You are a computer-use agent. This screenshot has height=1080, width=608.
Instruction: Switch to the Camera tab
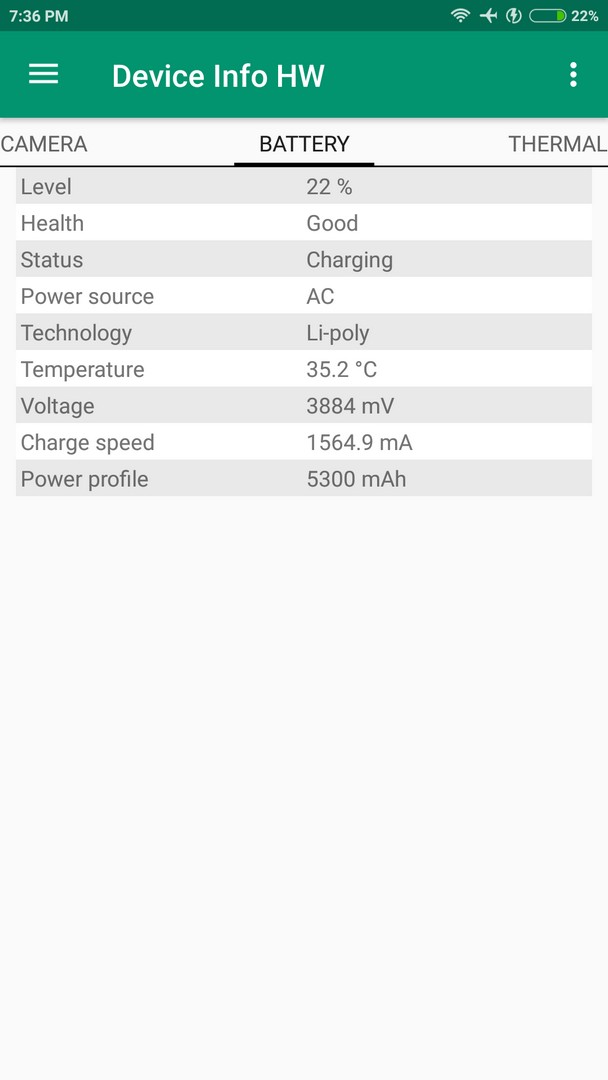pos(44,144)
